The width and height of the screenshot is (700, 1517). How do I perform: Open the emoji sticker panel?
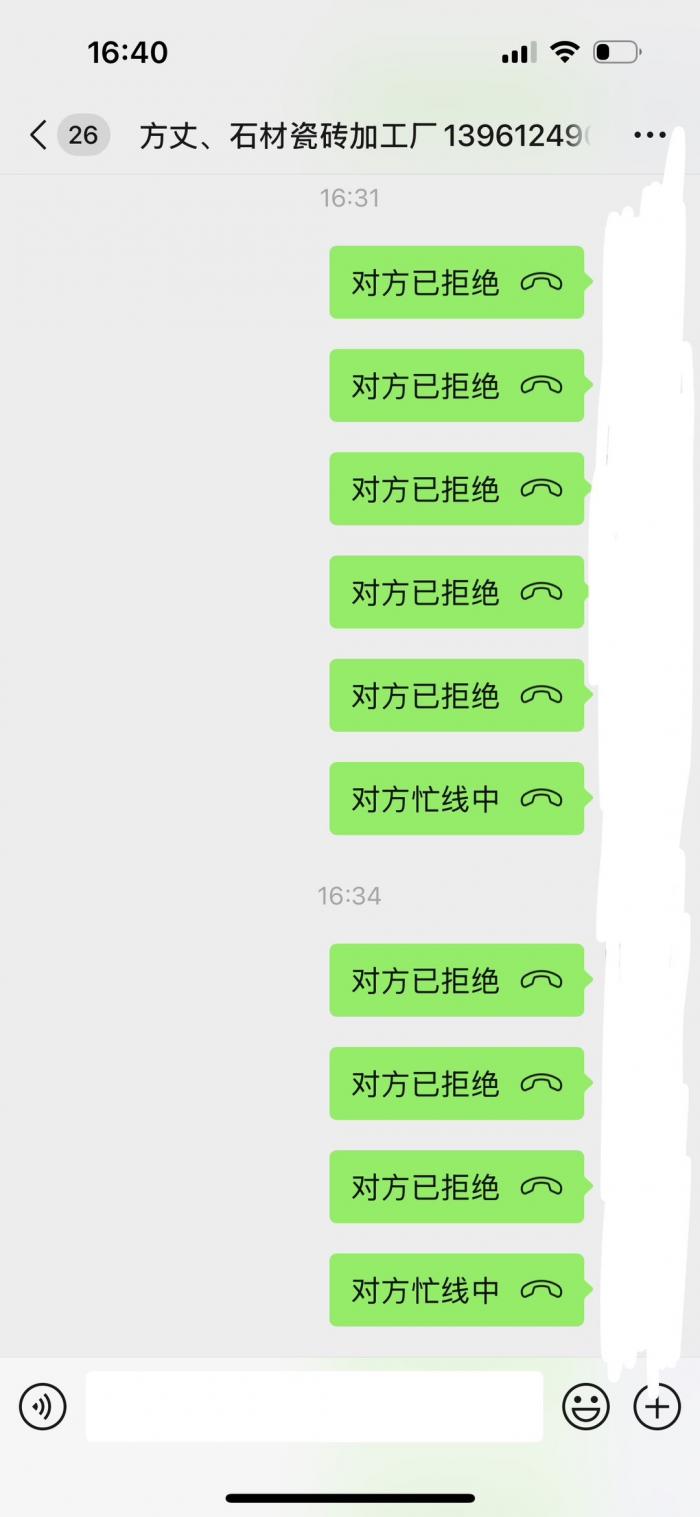(586, 1406)
